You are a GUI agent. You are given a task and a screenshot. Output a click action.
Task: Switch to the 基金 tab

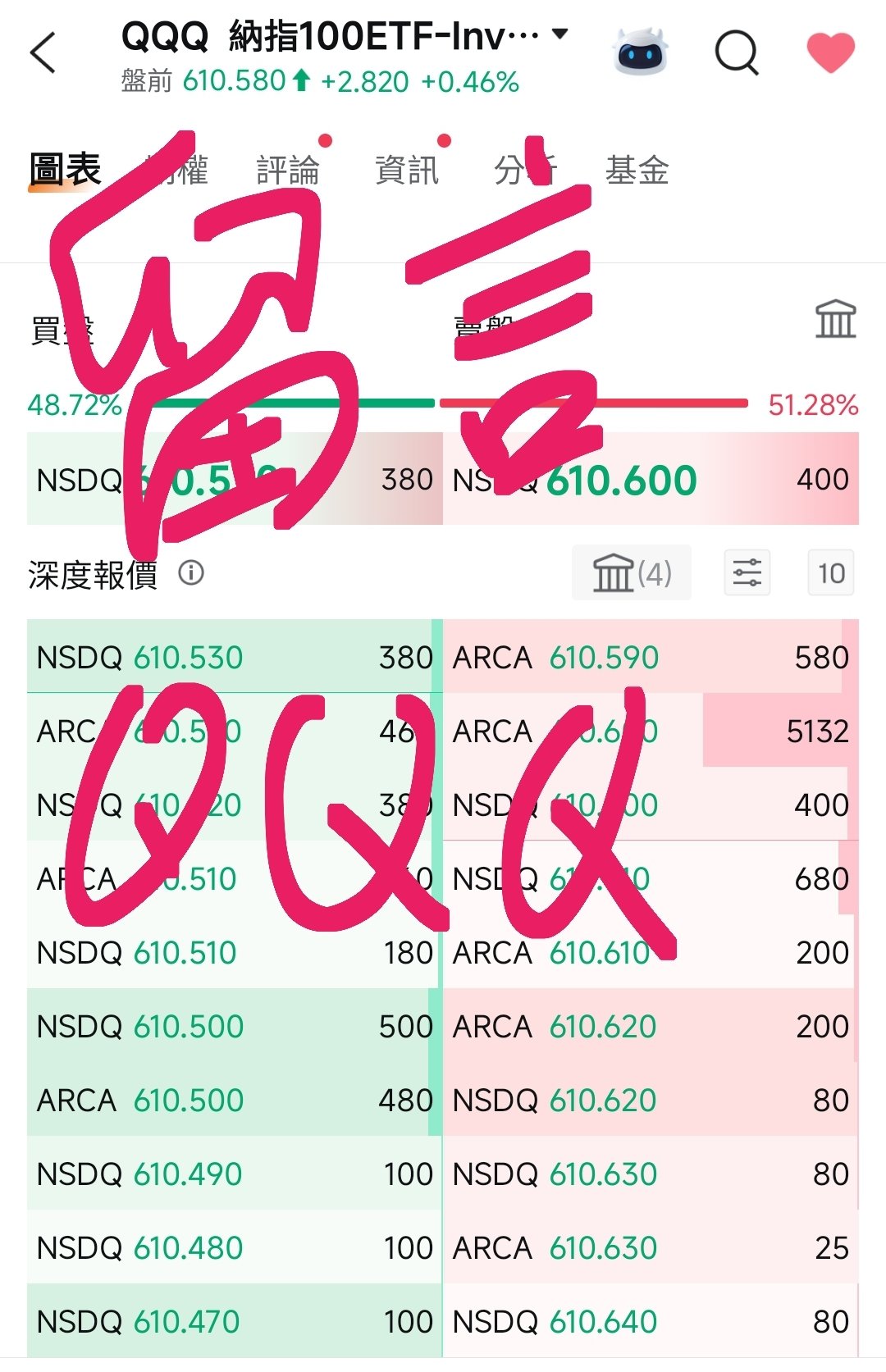tap(637, 171)
